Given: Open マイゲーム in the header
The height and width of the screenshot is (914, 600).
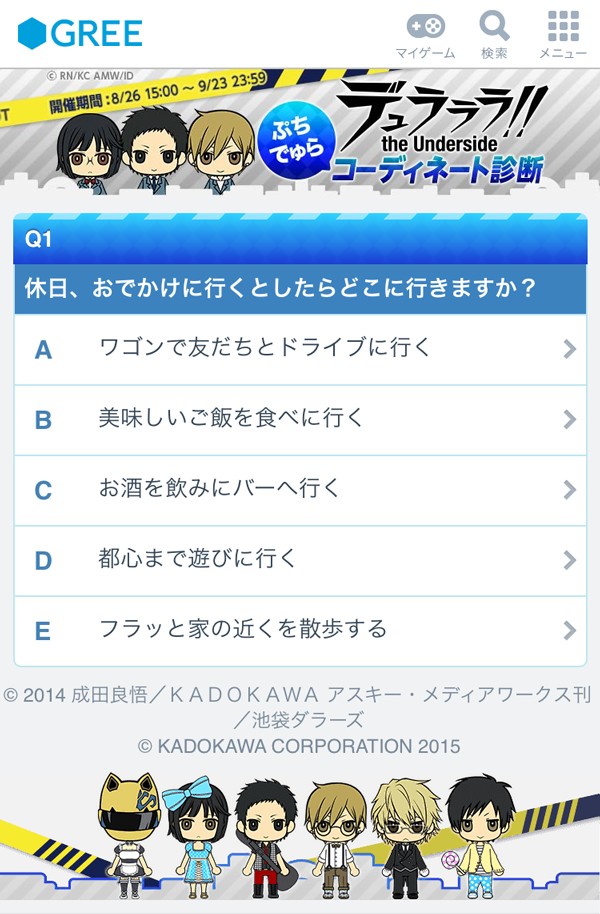Looking at the screenshot, I should point(425,34).
